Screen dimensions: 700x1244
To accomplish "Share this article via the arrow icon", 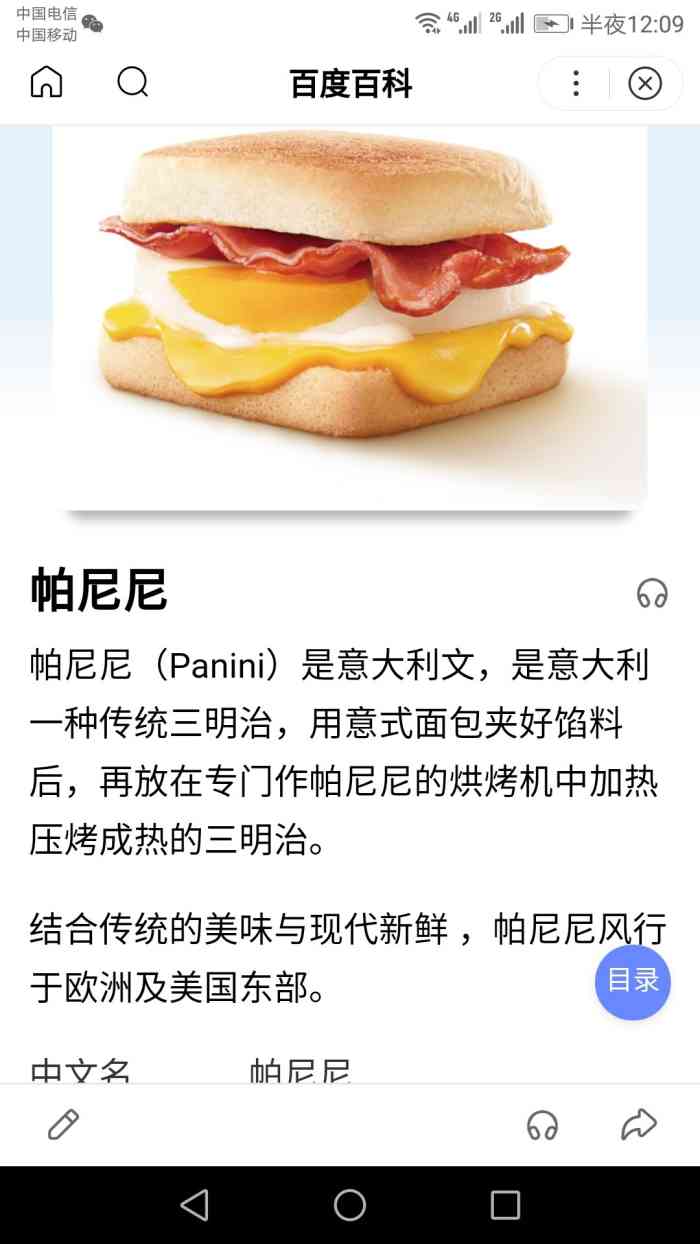I will (x=638, y=1125).
